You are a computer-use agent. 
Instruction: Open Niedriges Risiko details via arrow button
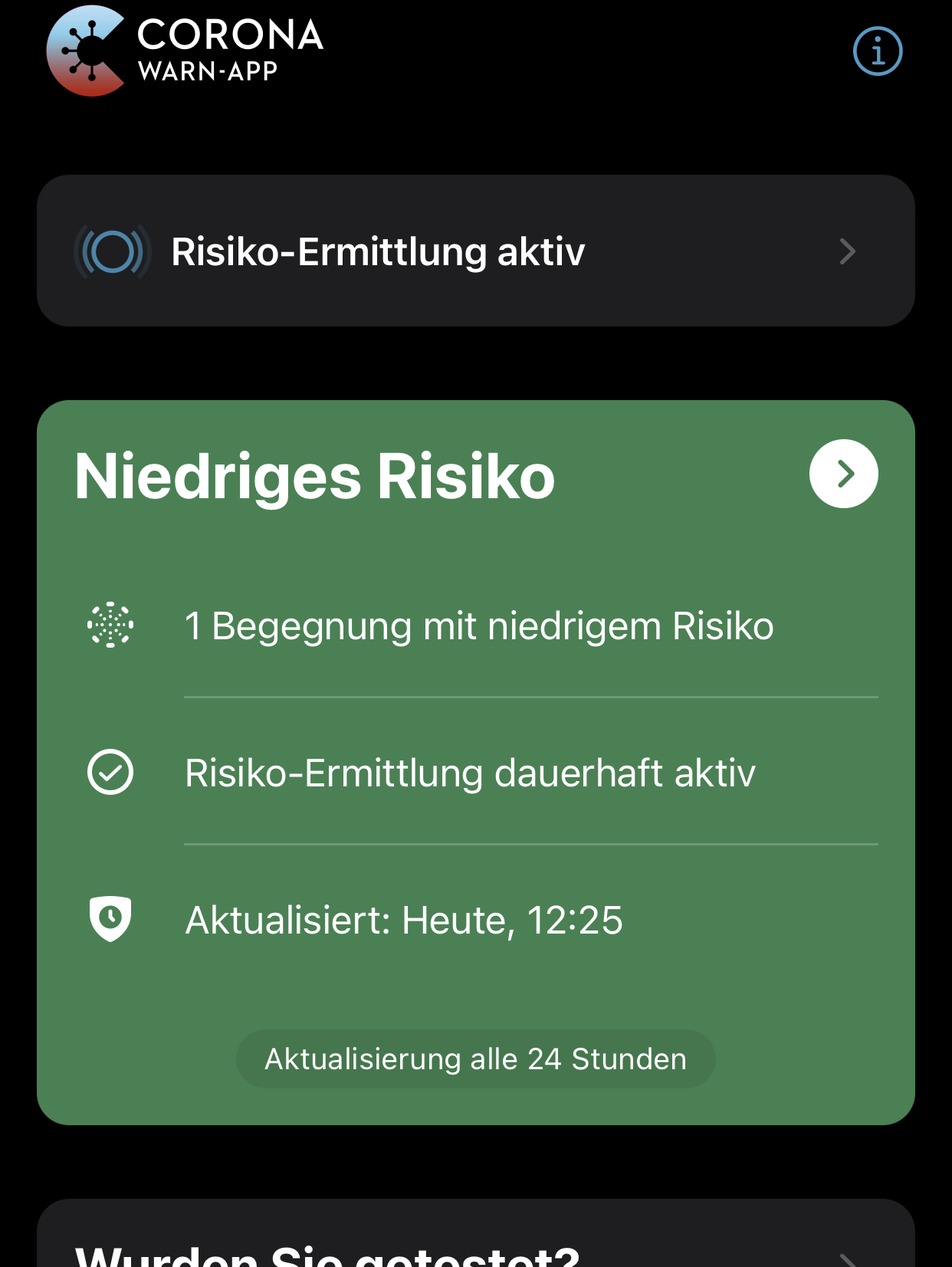[x=843, y=474]
